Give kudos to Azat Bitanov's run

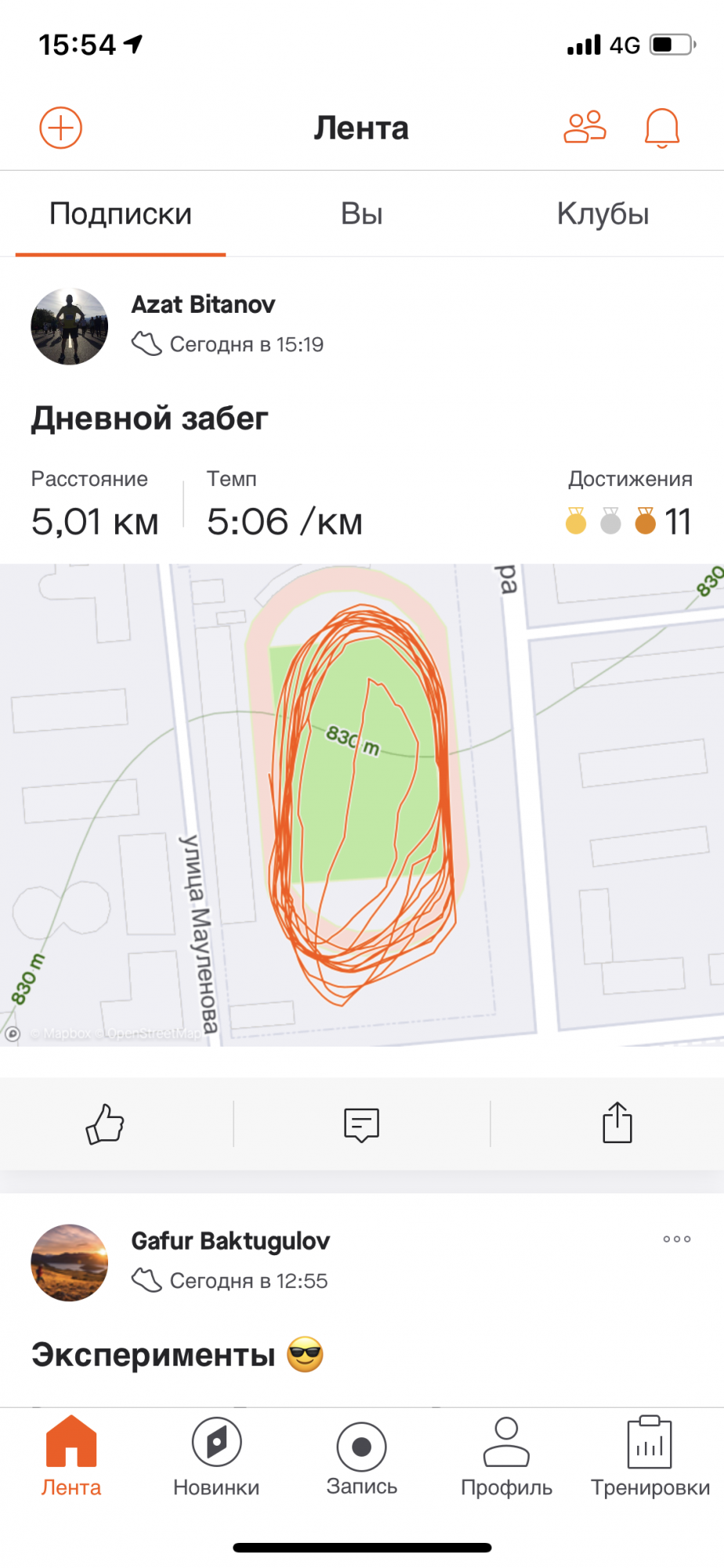(x=105, y=1124)
